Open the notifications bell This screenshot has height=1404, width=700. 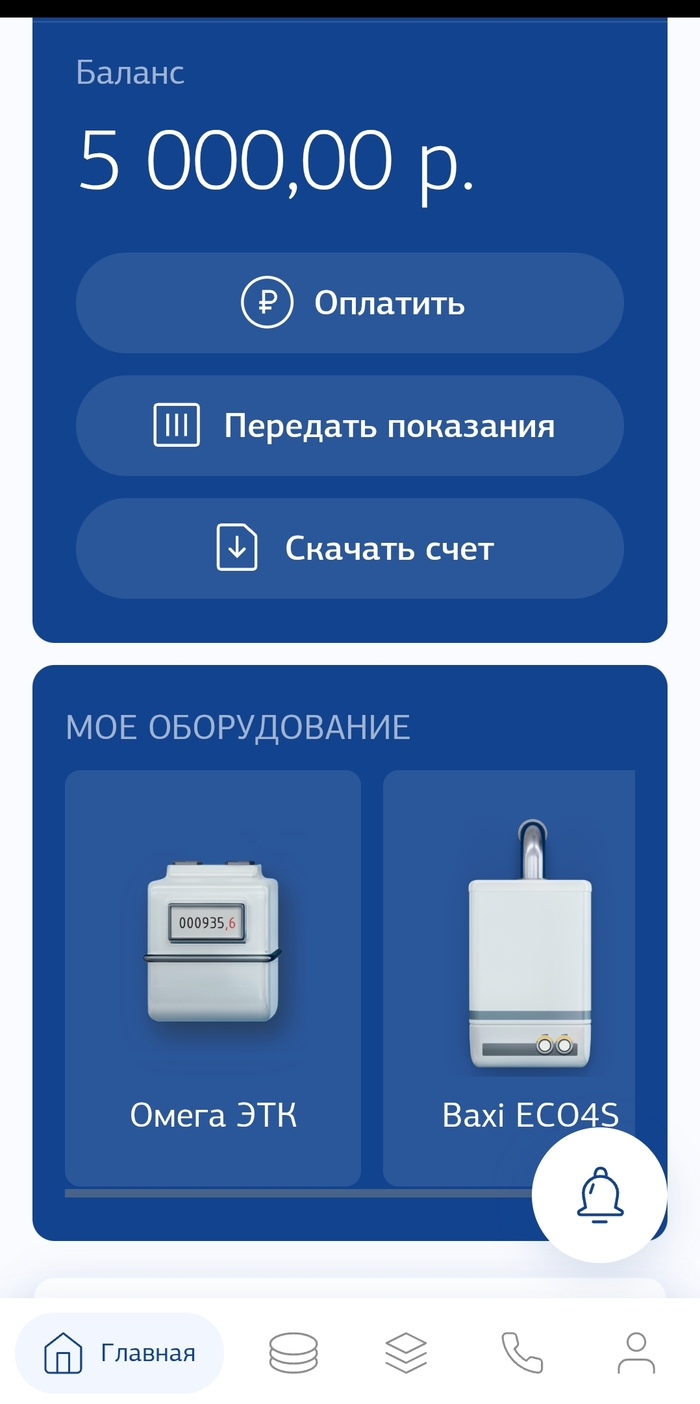[599, 1196]
